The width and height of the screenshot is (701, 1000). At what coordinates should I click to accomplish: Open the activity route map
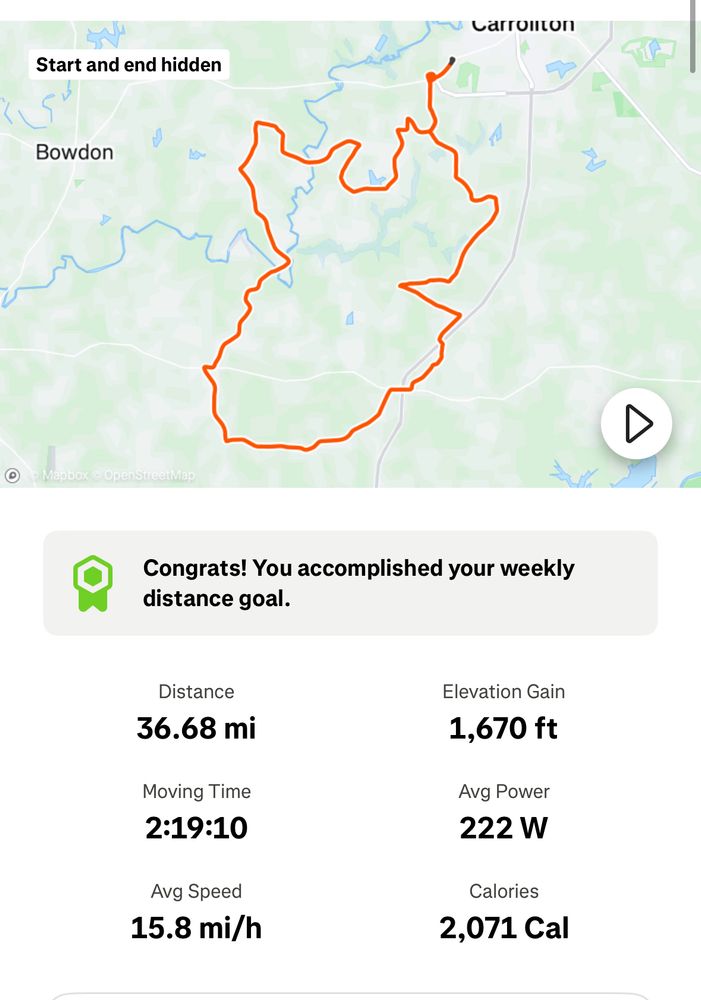350,254
